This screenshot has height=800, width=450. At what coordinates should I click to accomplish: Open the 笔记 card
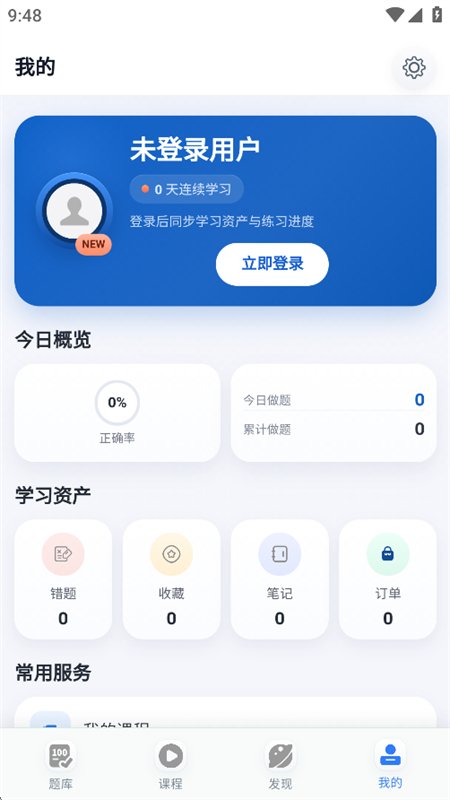280,579
